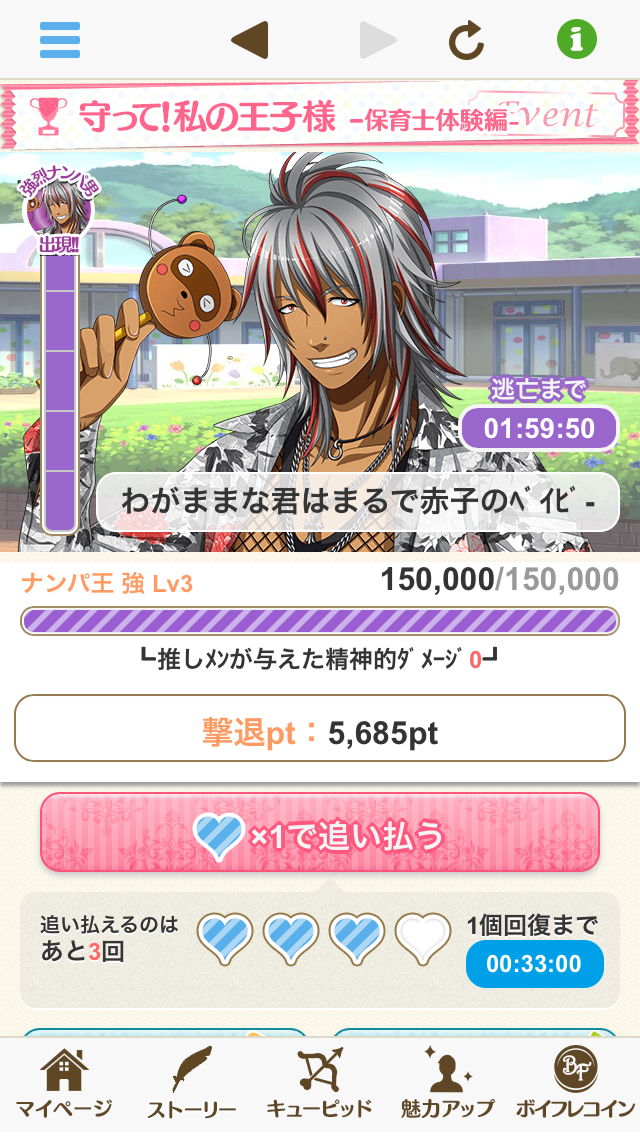Open ボイフレコイン tab

coord(575,1085)
